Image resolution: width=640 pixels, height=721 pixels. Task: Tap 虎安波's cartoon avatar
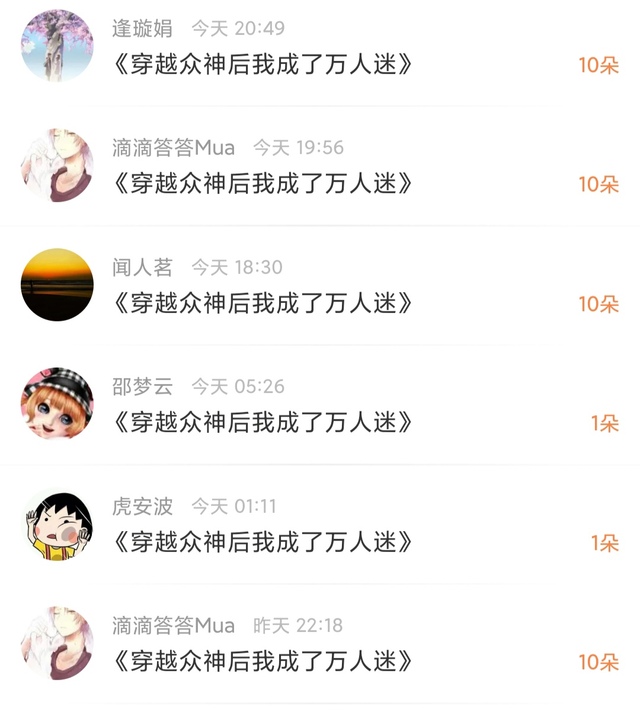click(x=57, y=523)
